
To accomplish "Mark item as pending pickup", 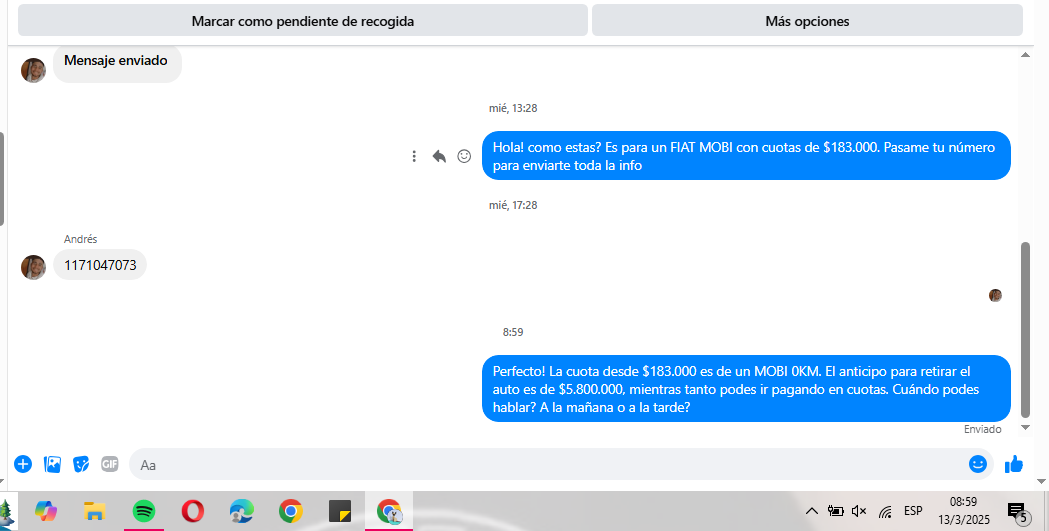I will 302,21.
